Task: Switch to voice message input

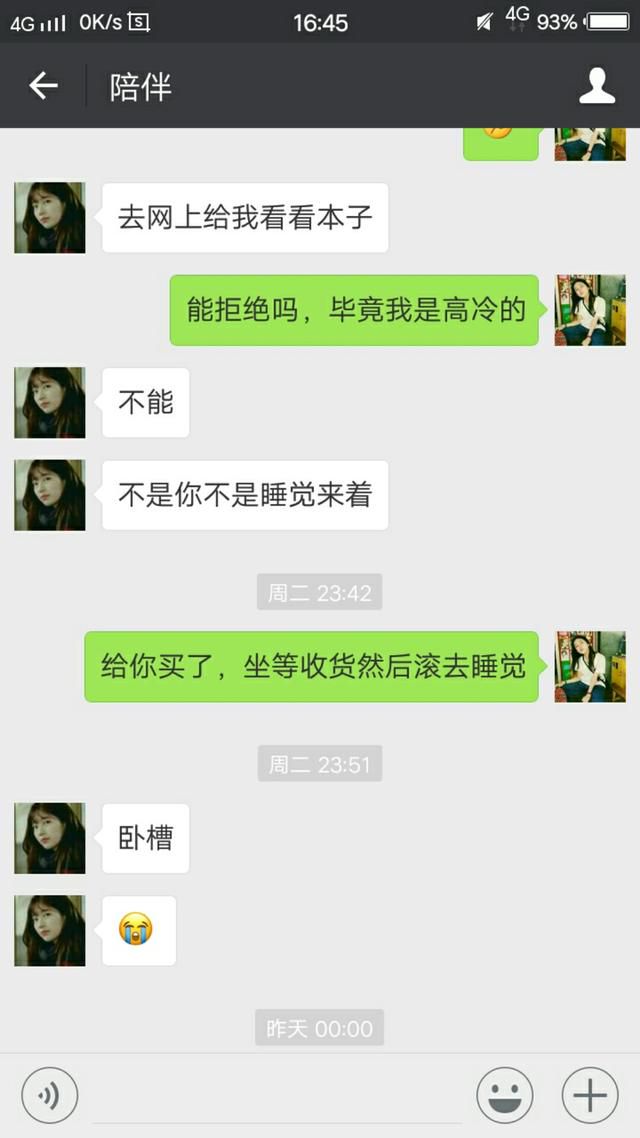Action: [49, 1095]
